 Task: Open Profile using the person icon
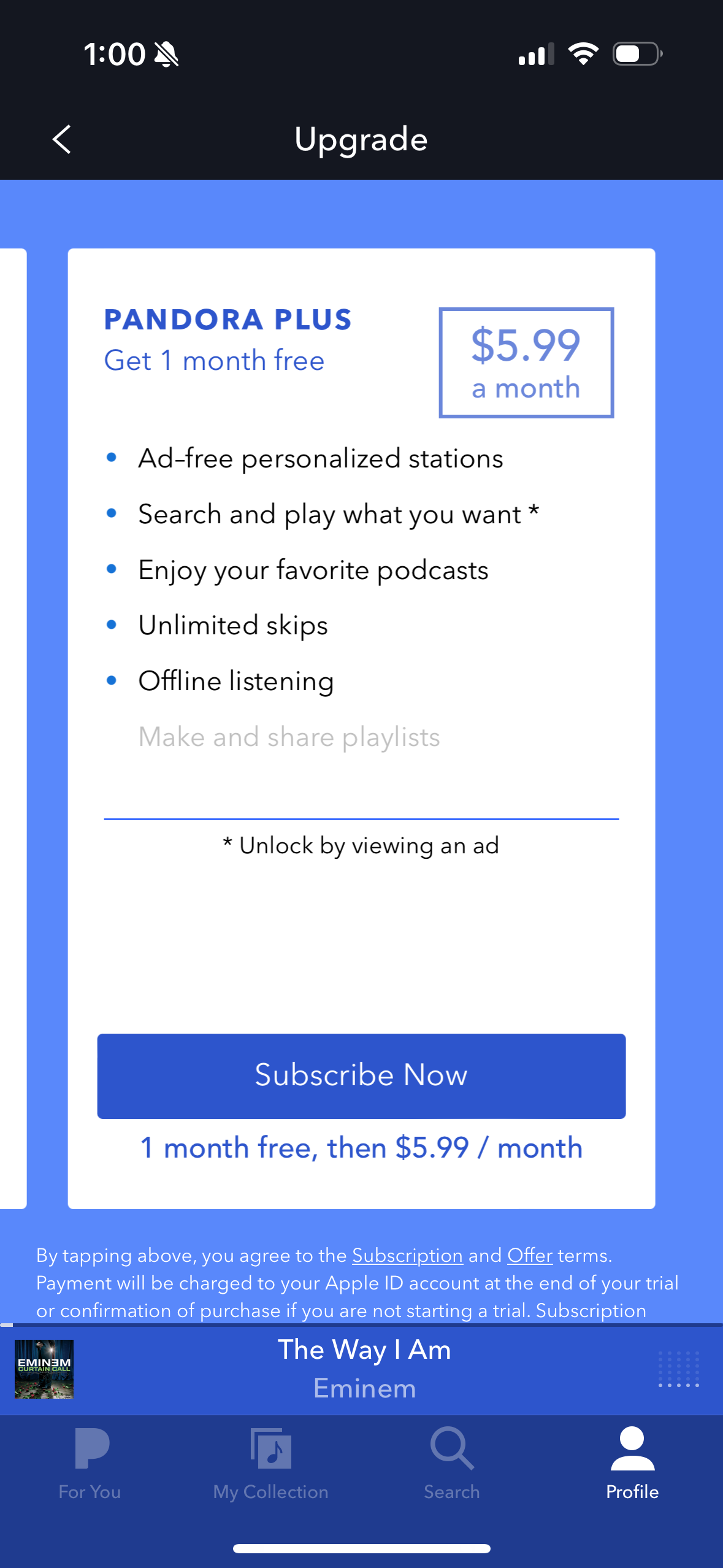tap(632, 1448)
